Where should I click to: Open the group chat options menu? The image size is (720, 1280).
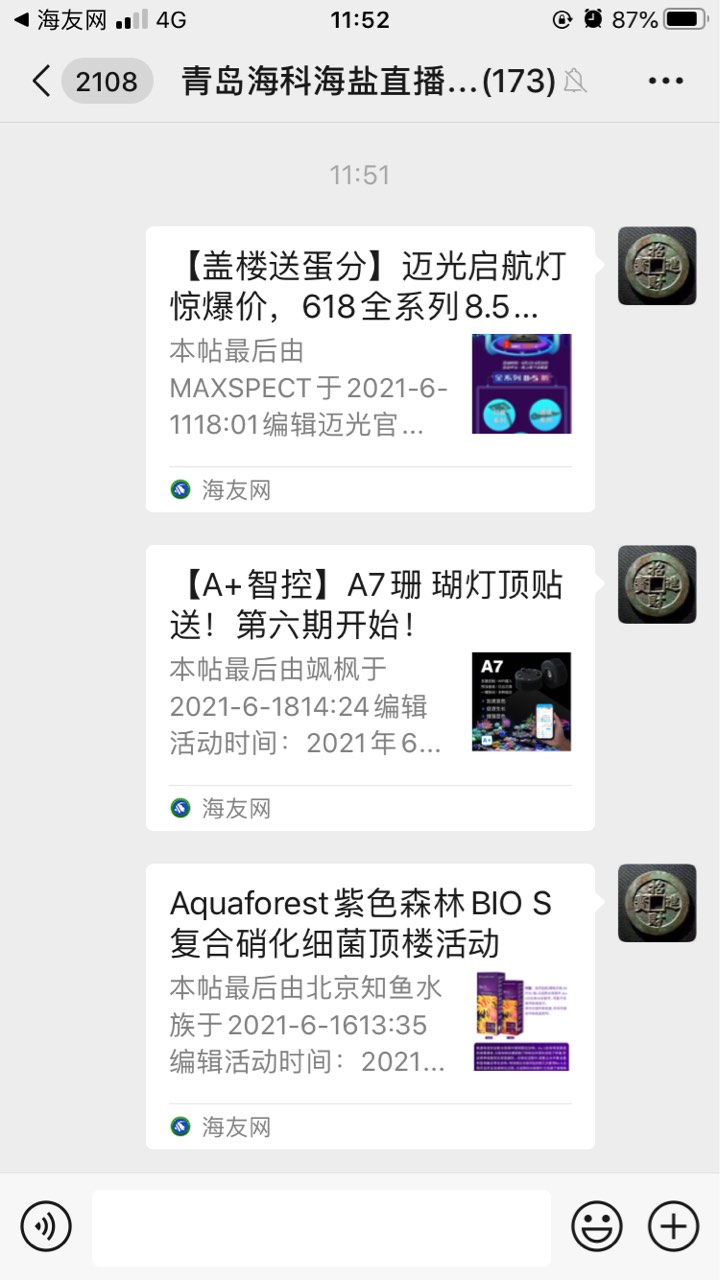pos(666,81)
